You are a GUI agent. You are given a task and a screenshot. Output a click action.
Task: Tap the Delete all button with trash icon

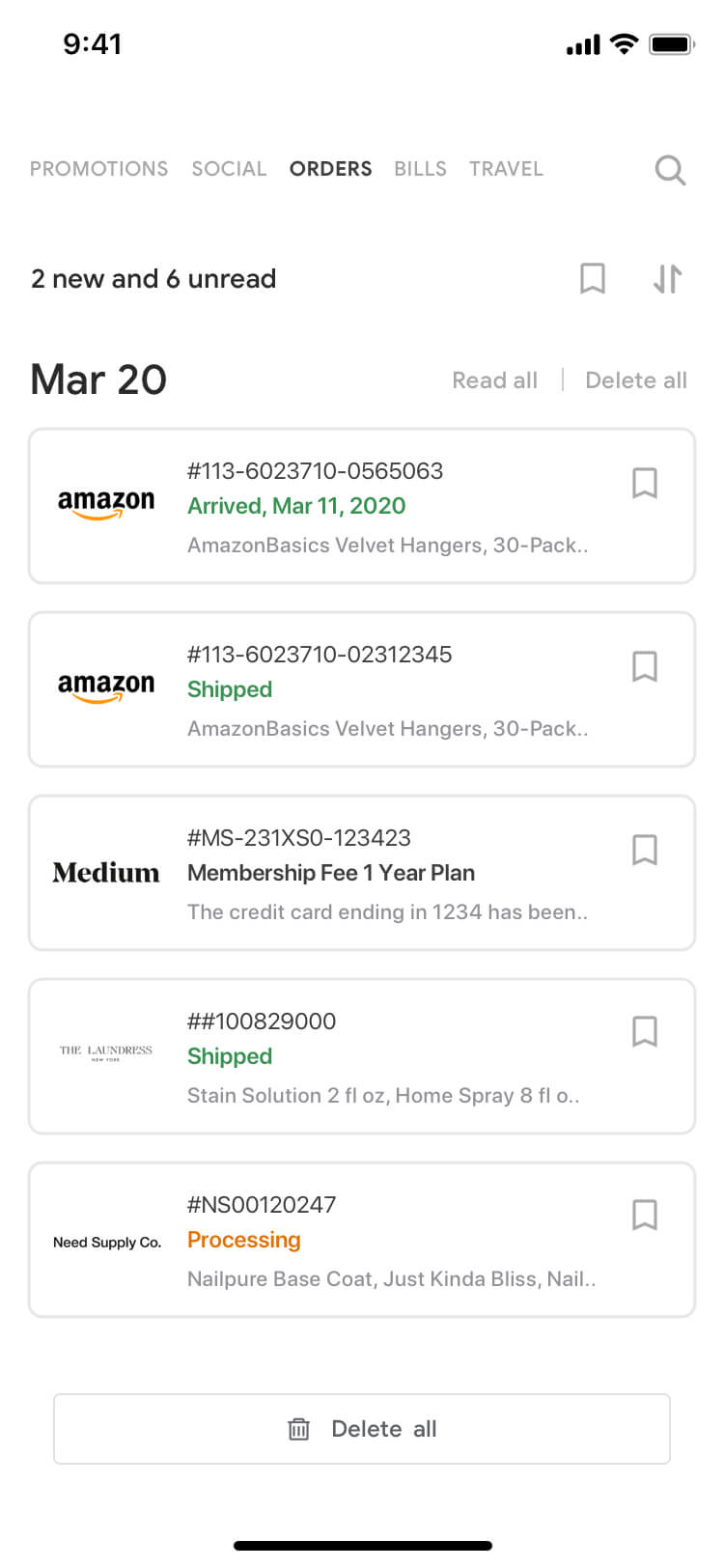click(362, 1429)
